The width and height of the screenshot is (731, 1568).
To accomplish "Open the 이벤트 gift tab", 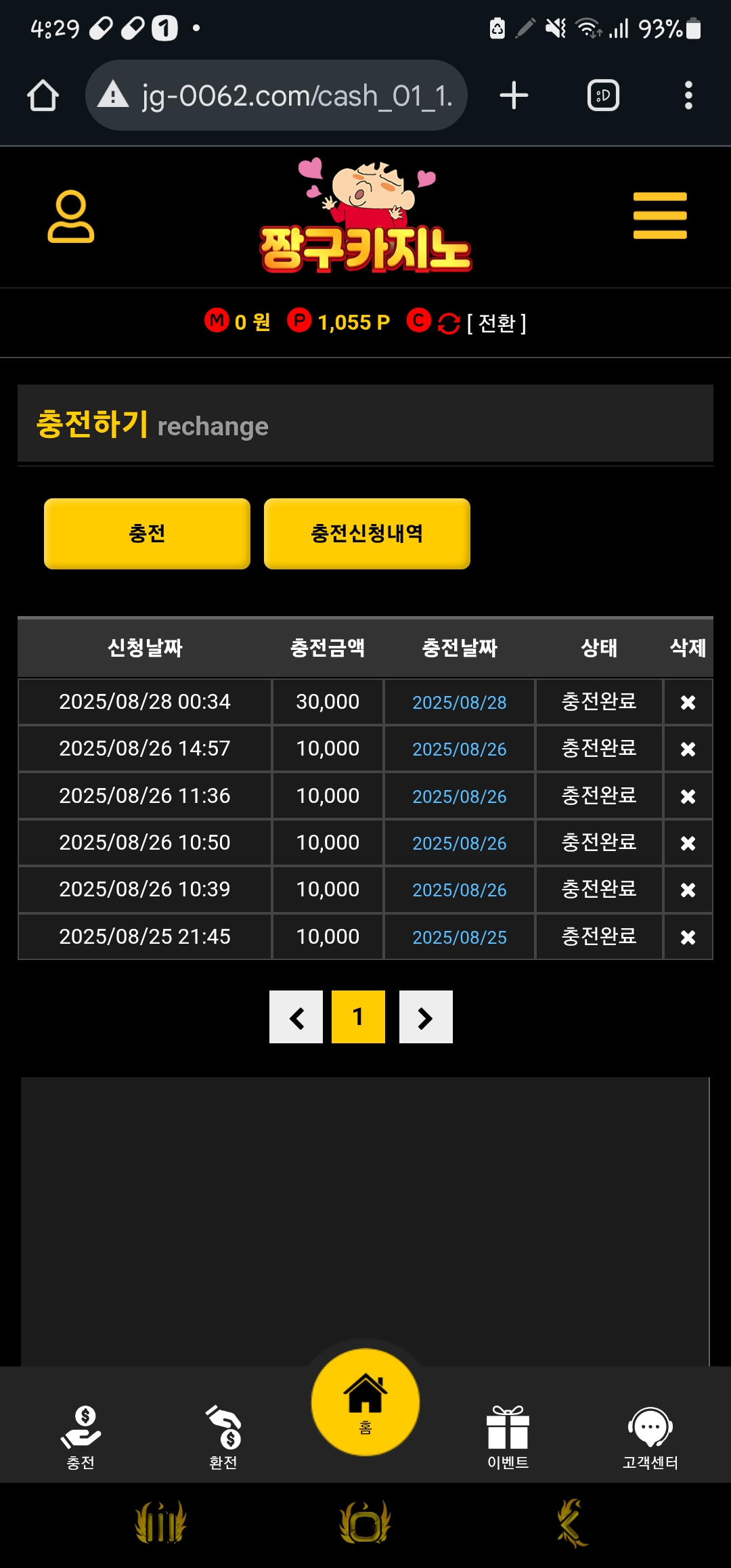I will [508, 1437].
